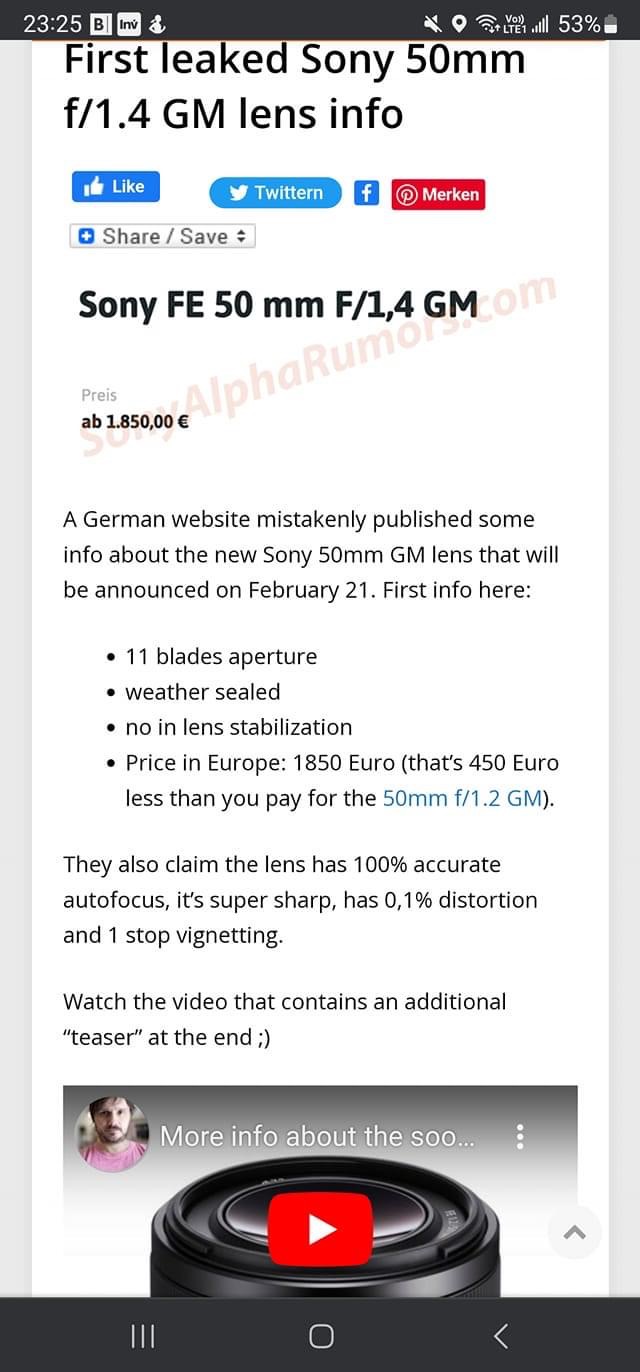Open the Share / Save dropdown
This screenshot has height=1372, width=640.
click(x=163, y=236)
